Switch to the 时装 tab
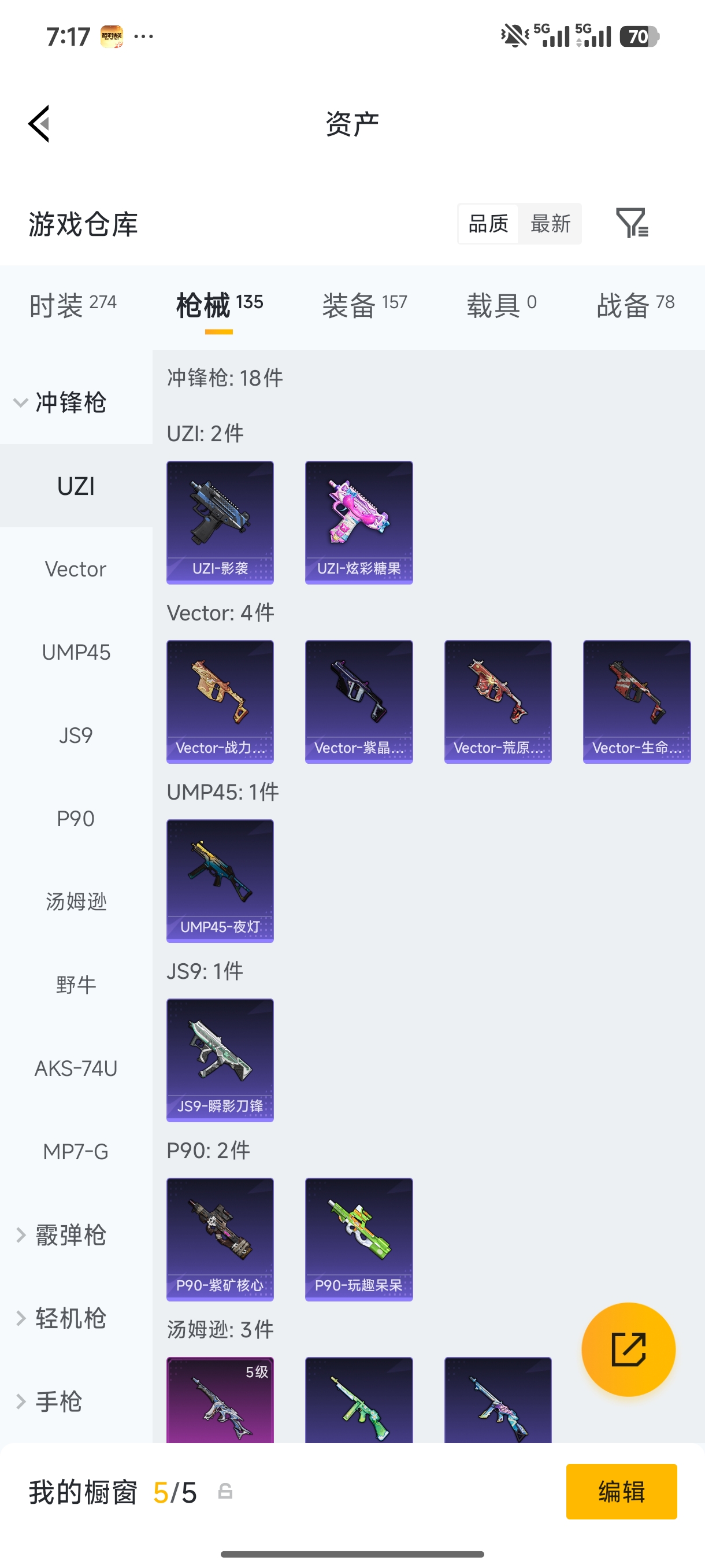Screen dimensions: 705x1568 pos(73,304)
